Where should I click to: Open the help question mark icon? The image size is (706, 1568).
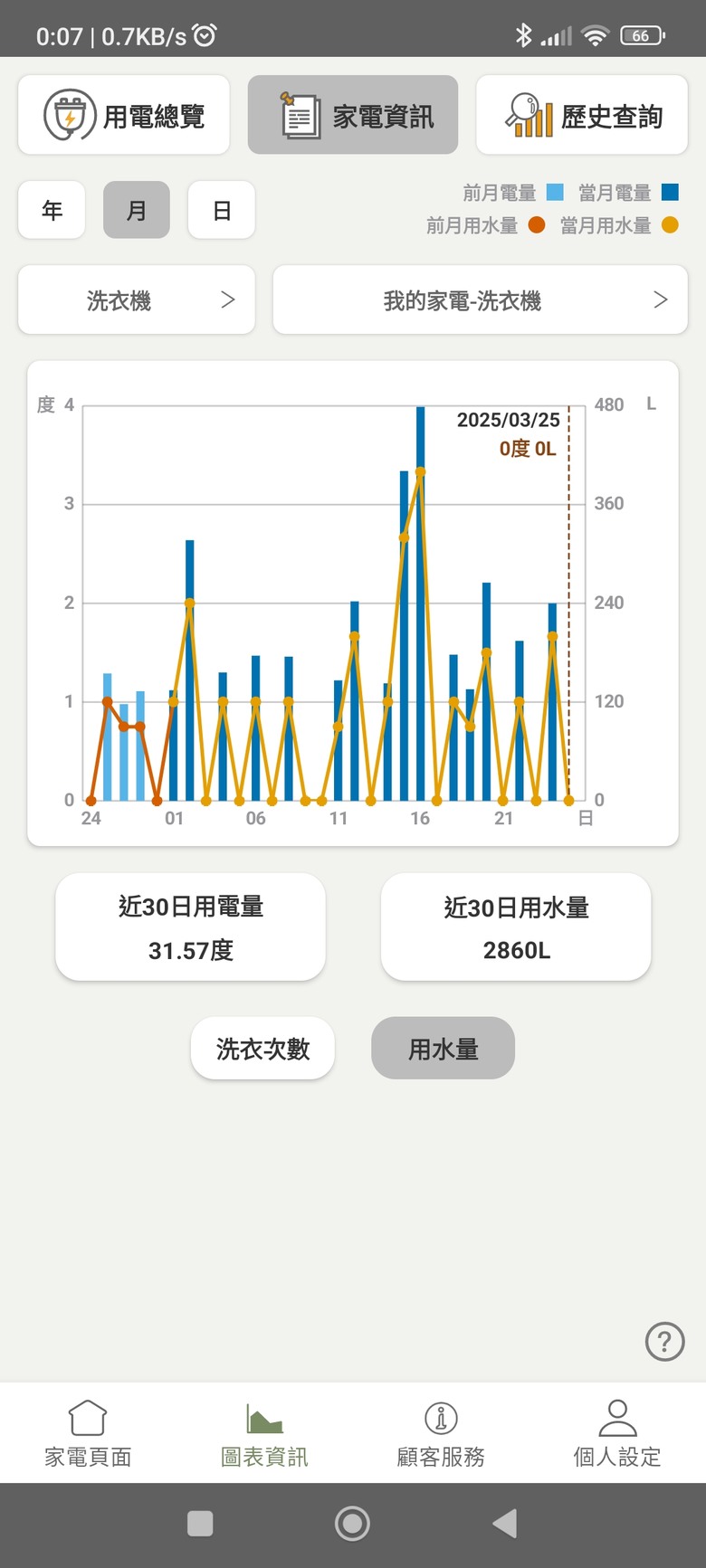pyautogui.click(x=665, y=1341)
